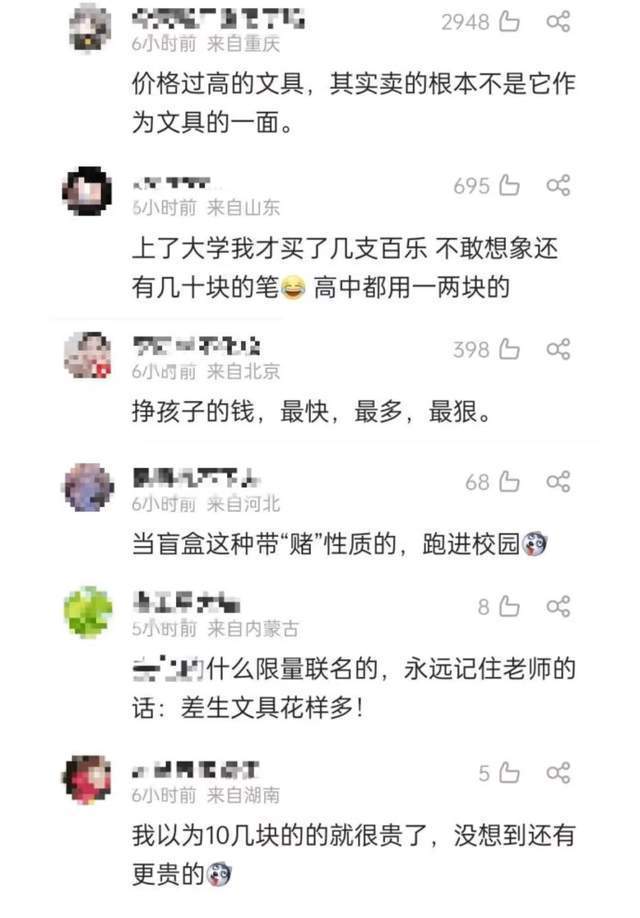Share the comment about 百乐 pens

point(559,186)
